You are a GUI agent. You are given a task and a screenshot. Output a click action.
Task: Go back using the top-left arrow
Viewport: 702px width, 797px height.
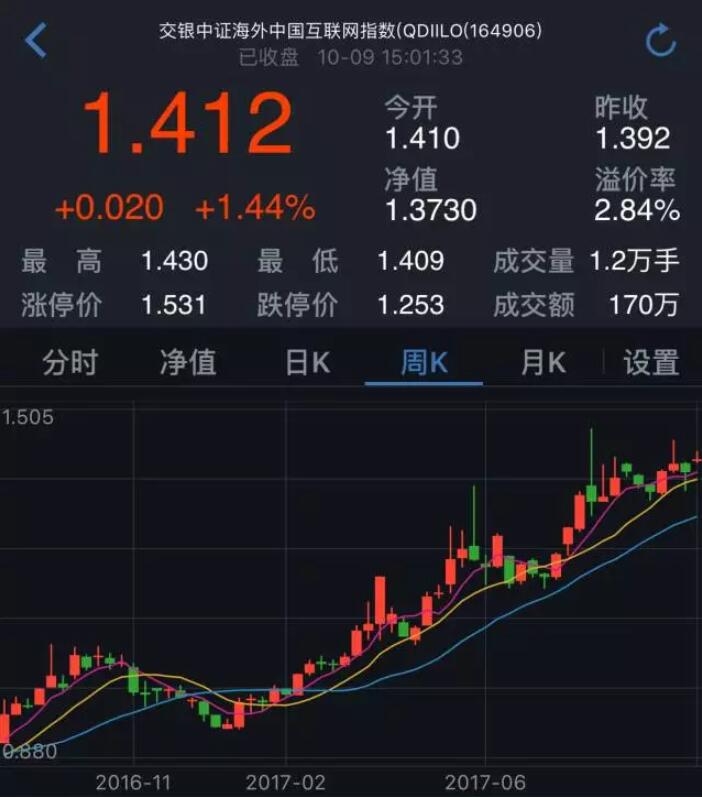pyautogui.click(x=36, y=41)
